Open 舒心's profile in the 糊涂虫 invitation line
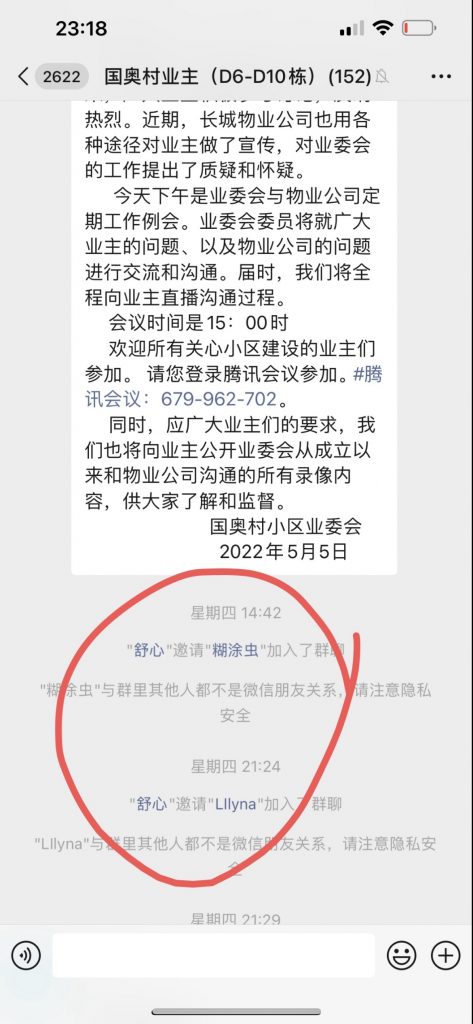 point(148,650)
